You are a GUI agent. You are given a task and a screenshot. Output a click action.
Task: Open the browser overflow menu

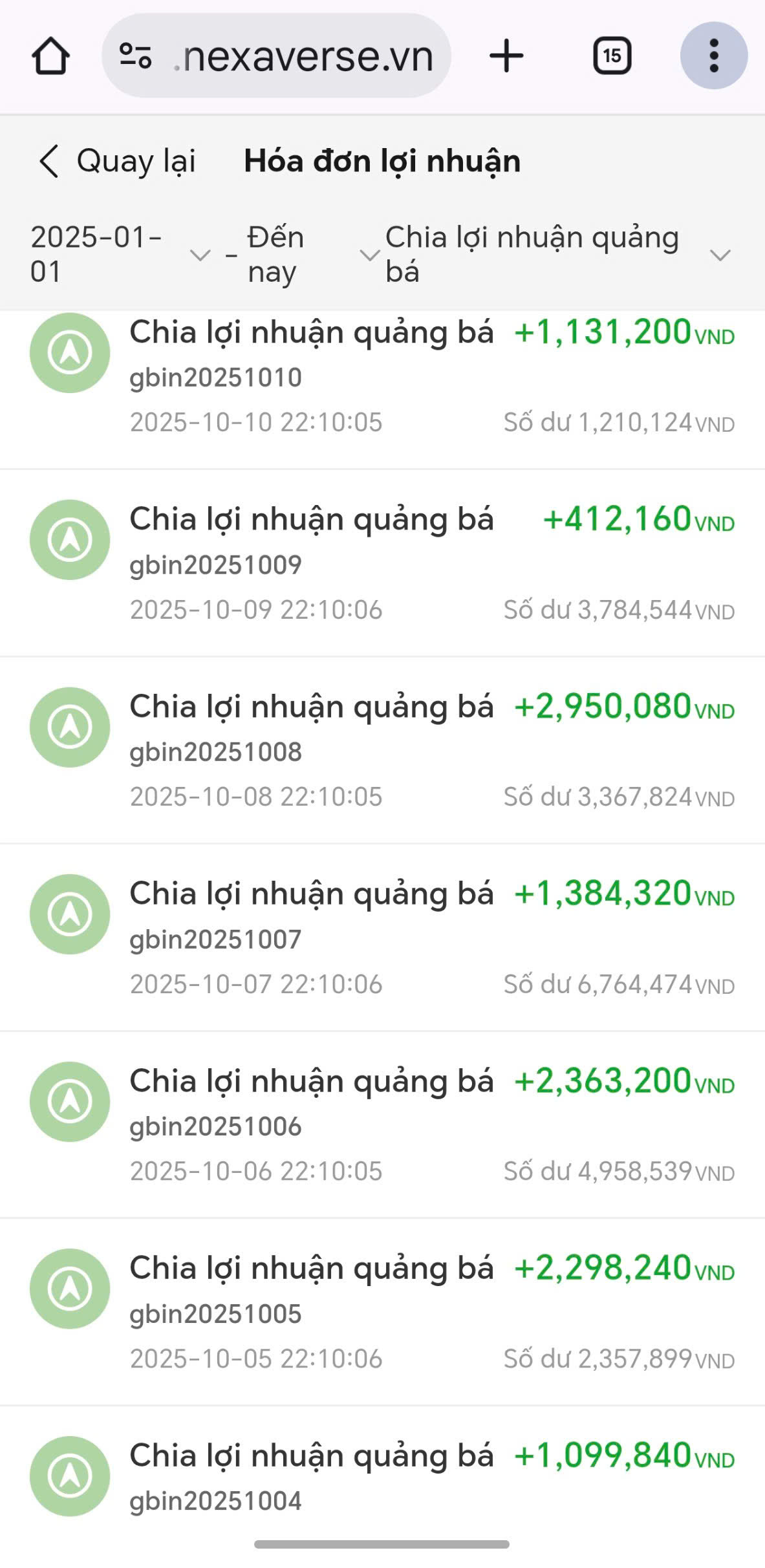coord(713,56)
